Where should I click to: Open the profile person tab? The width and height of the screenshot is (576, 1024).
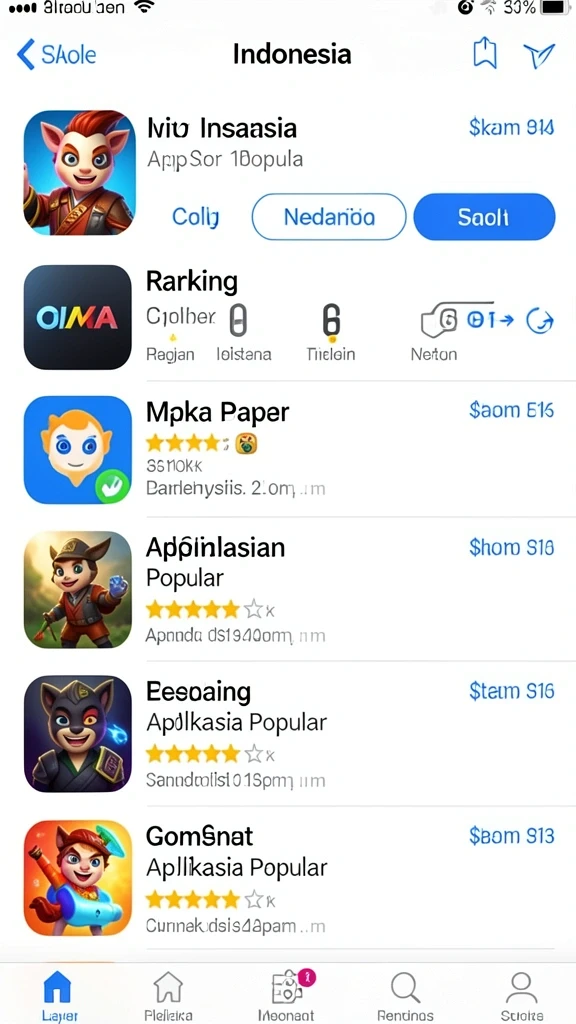(x=521, y=996)
